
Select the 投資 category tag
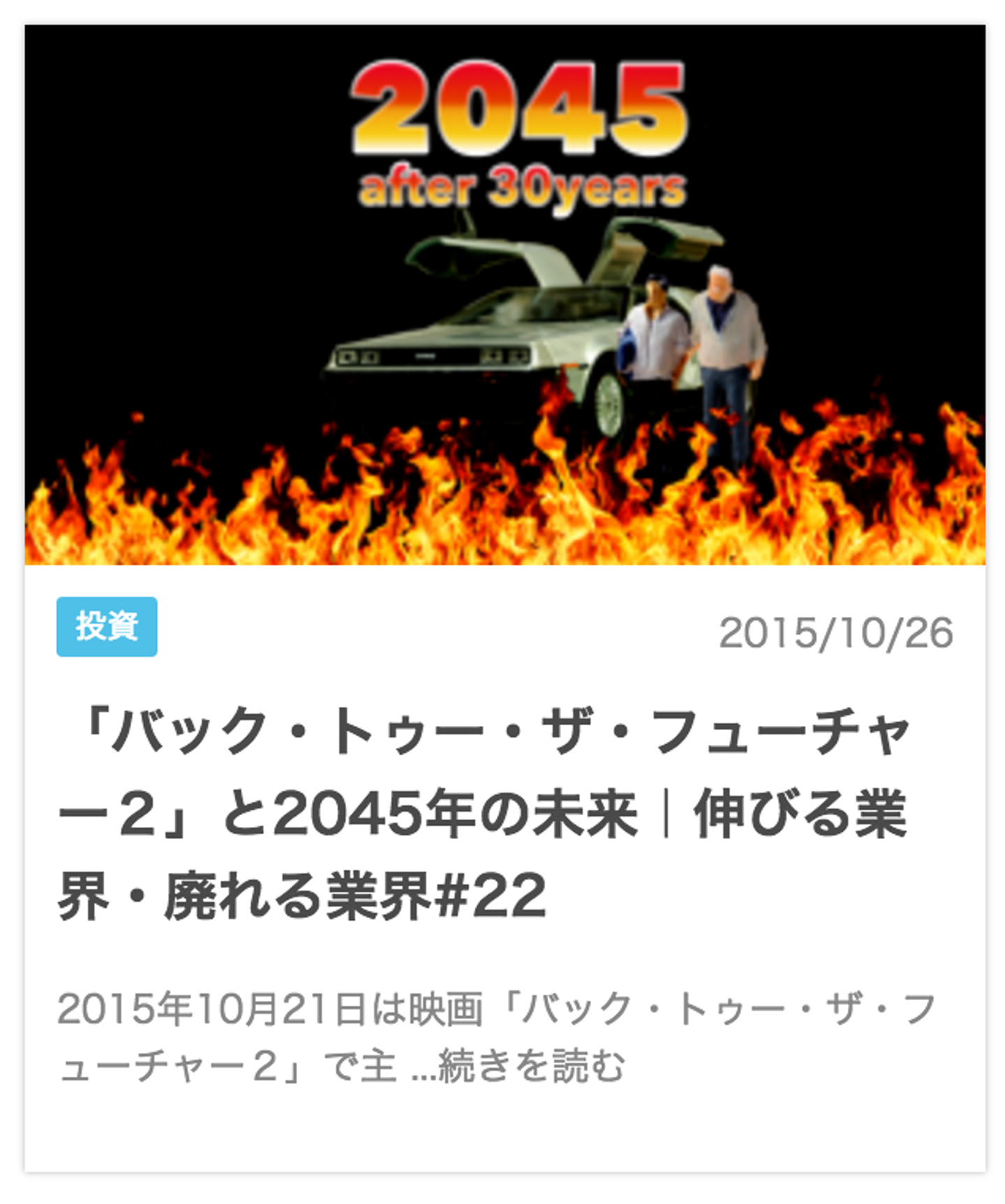tap(107, 626)
